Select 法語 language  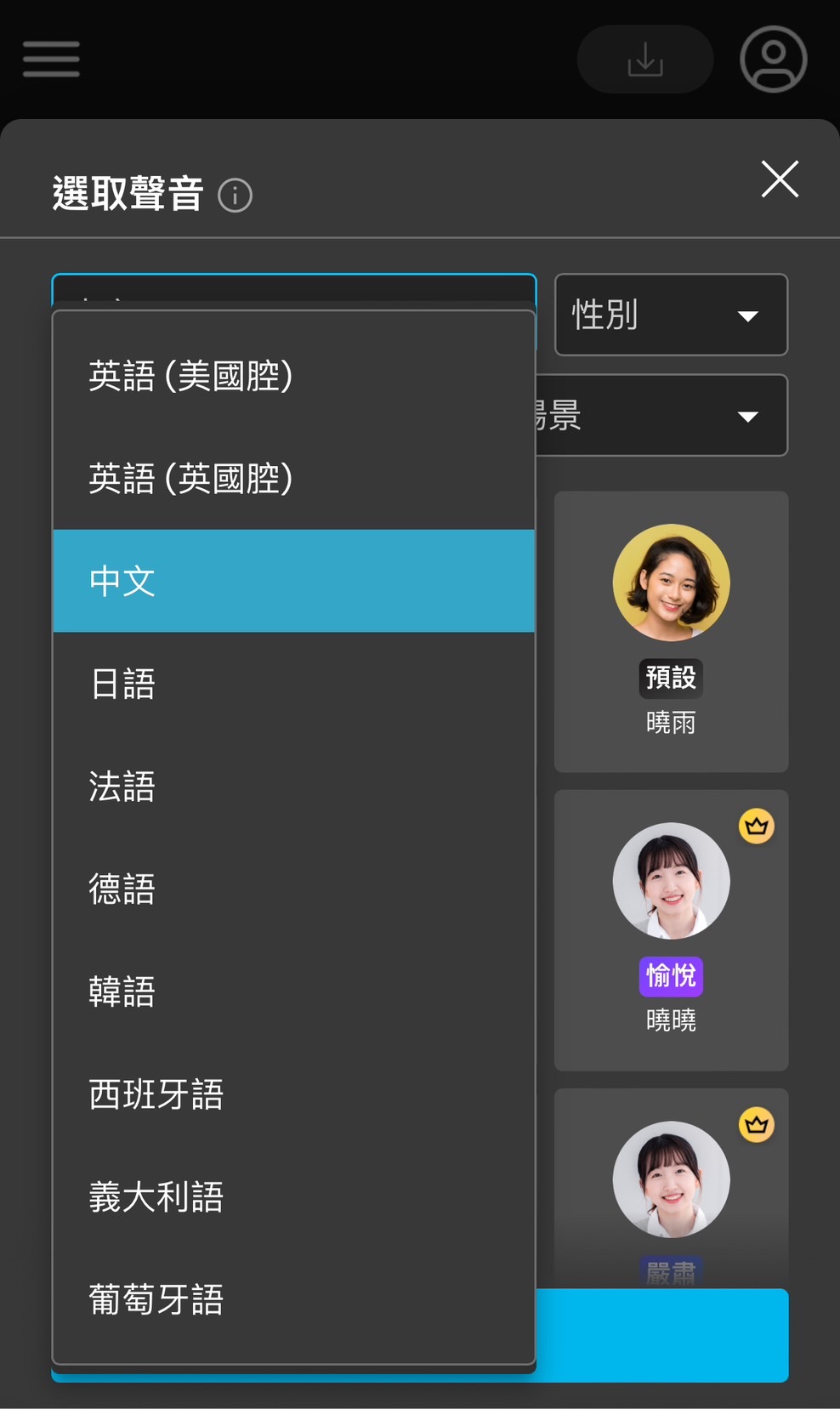pos(293,787)
